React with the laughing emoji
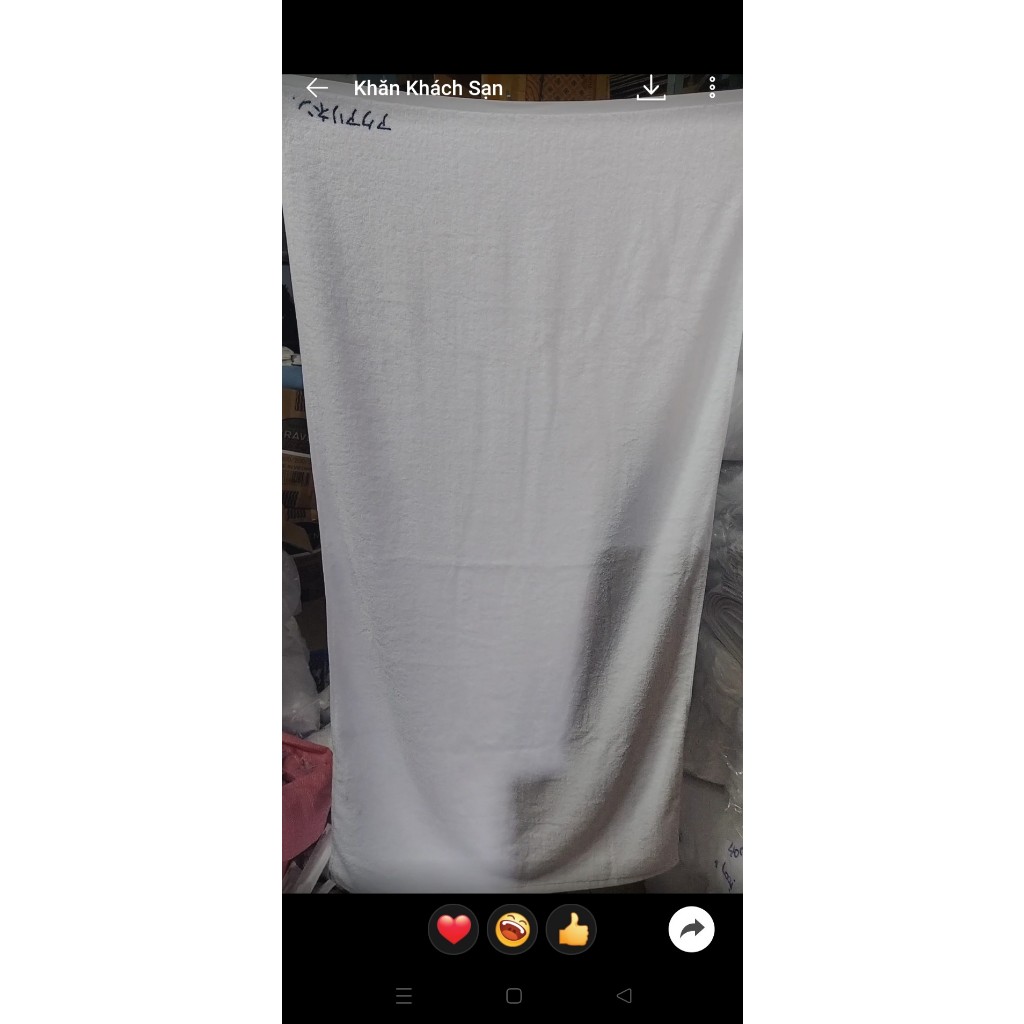Screen dimensions: 1024x1024 point(512,930)
